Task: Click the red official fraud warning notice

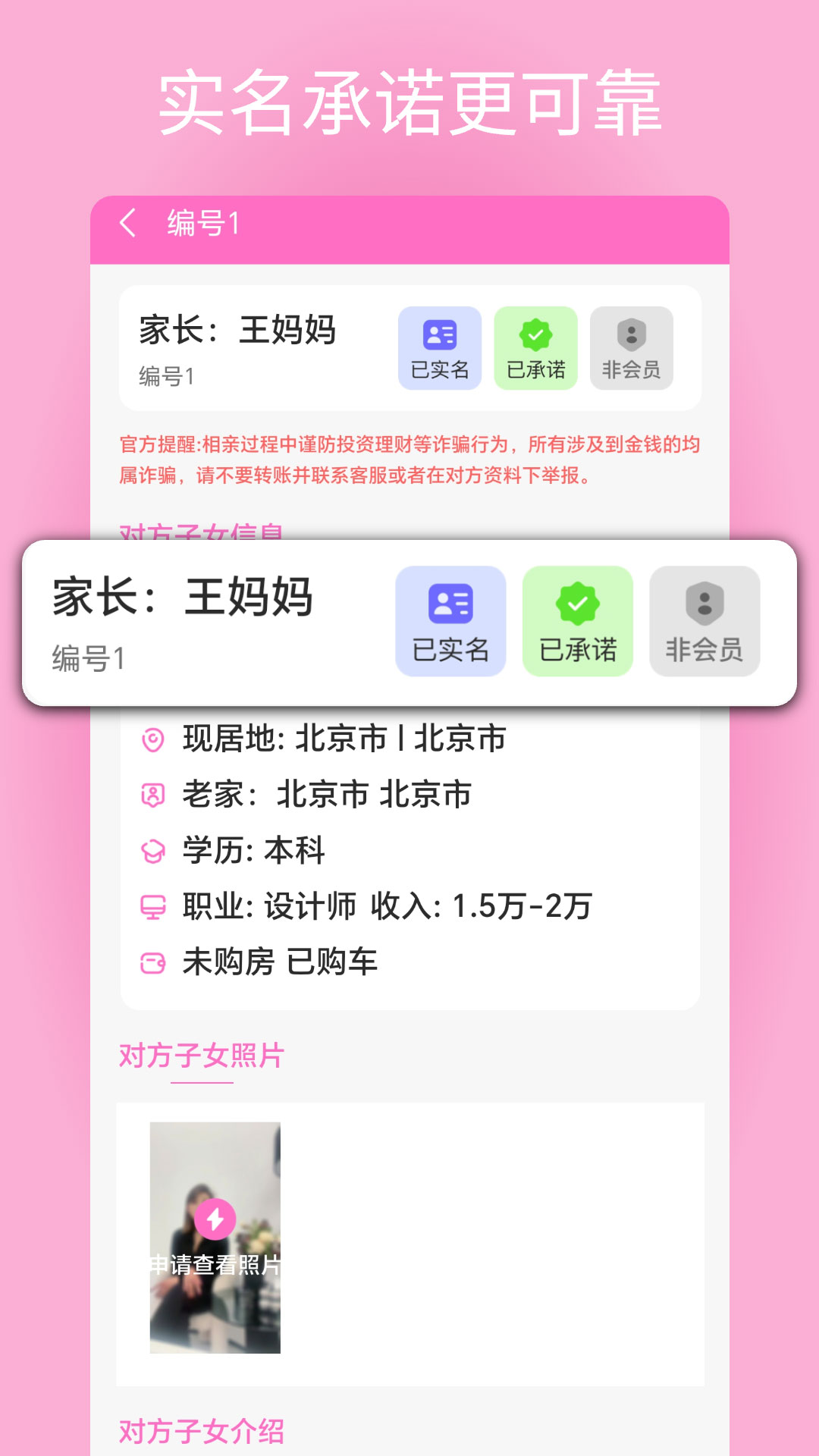Action: [409, 457]
